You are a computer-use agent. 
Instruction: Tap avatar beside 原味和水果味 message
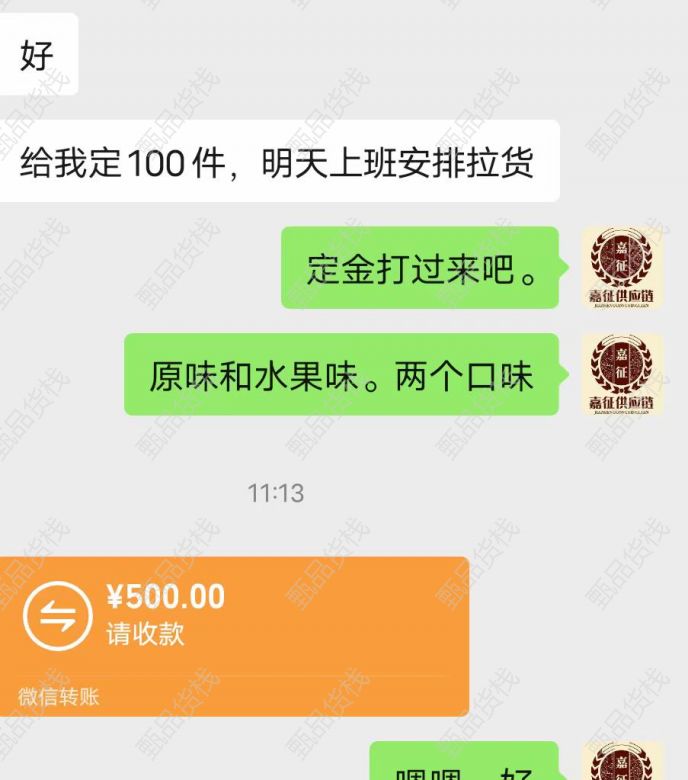622,374
